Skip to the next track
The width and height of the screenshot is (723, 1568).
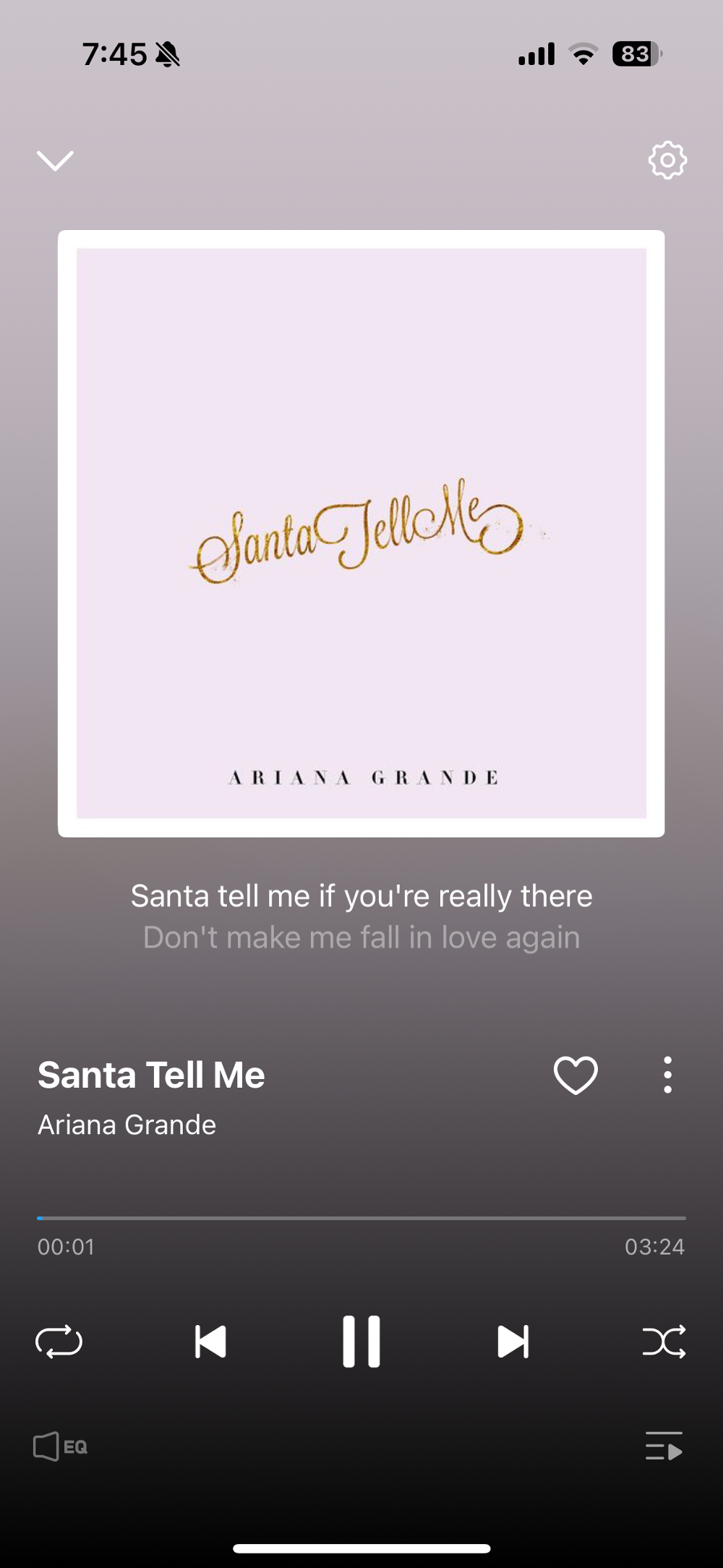click(513, 1342)
